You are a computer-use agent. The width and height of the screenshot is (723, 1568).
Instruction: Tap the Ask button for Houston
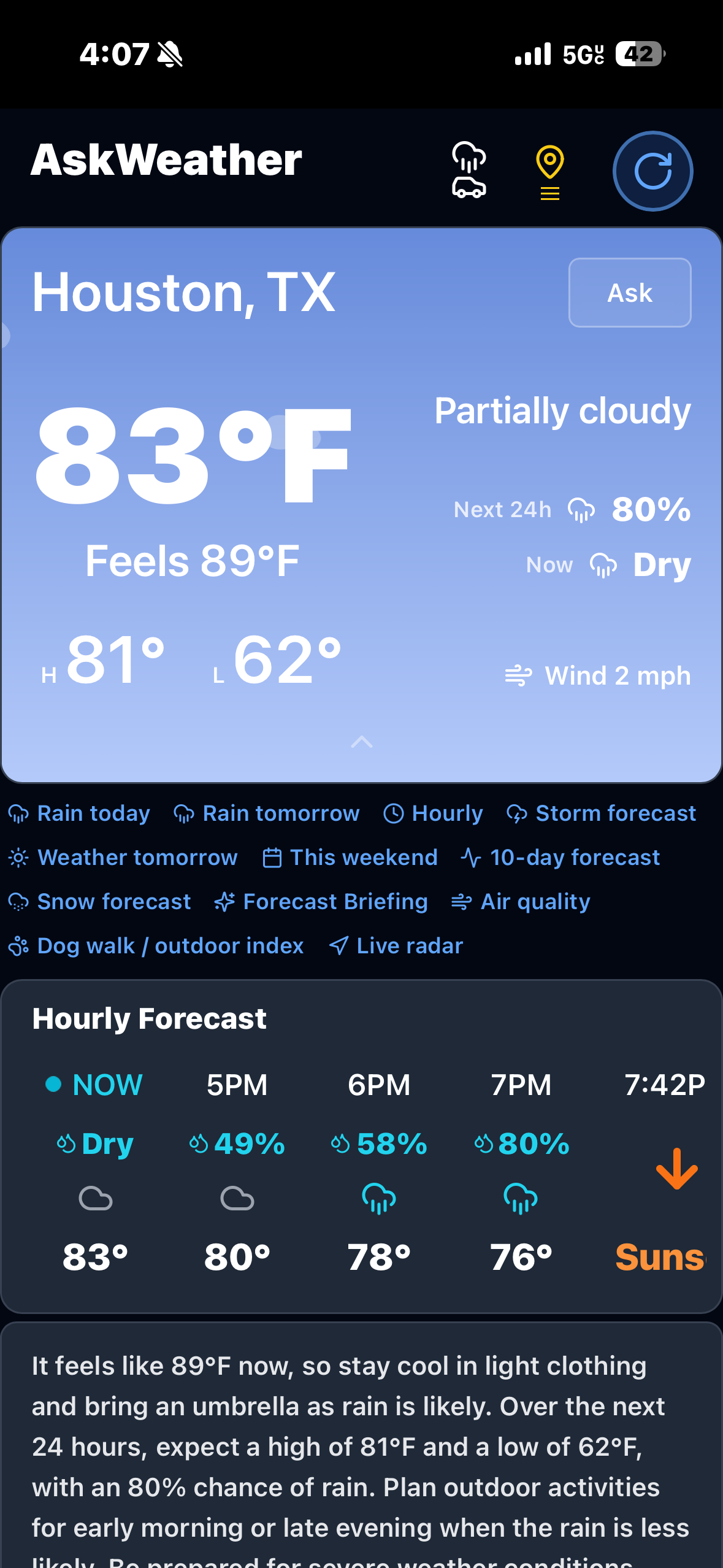point(630,293)
